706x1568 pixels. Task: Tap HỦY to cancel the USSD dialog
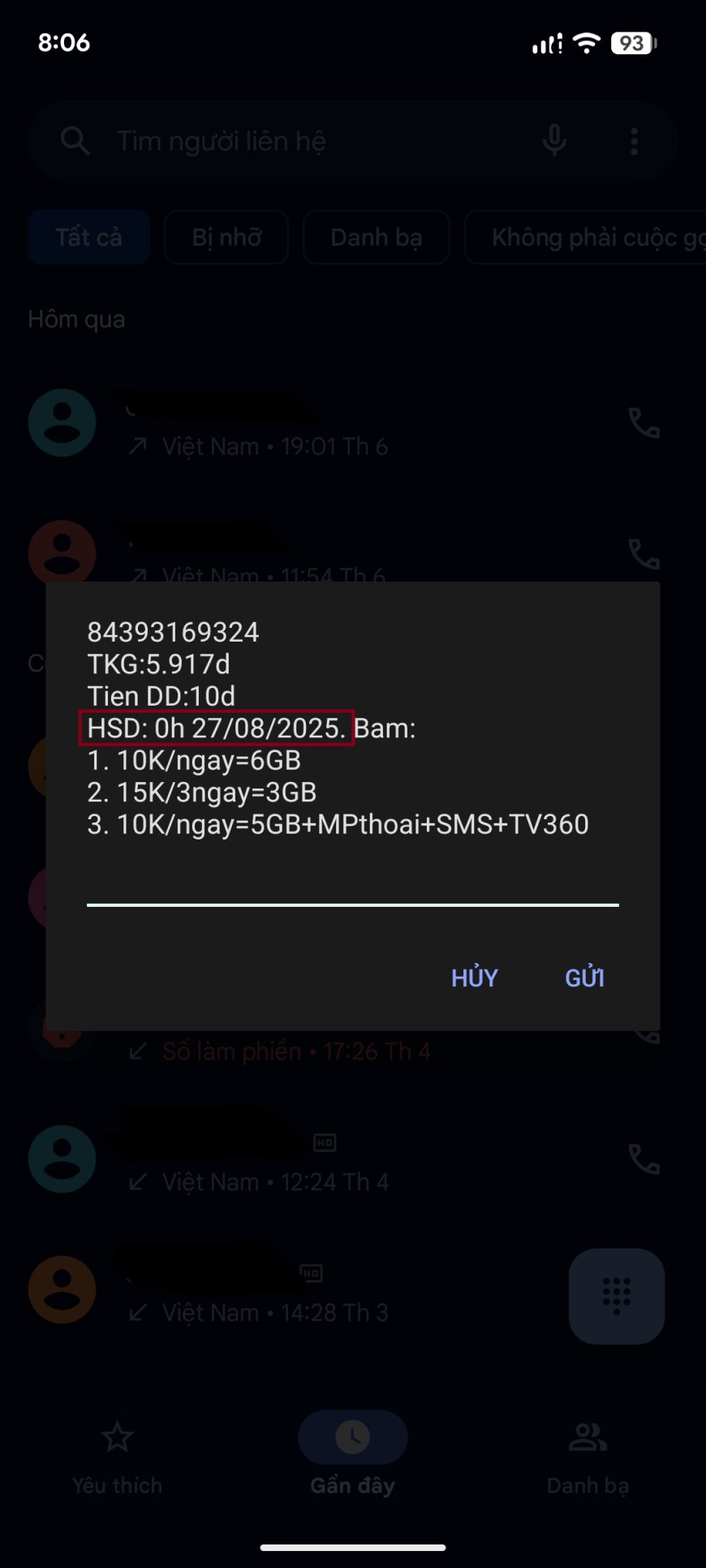click(475, 977)
